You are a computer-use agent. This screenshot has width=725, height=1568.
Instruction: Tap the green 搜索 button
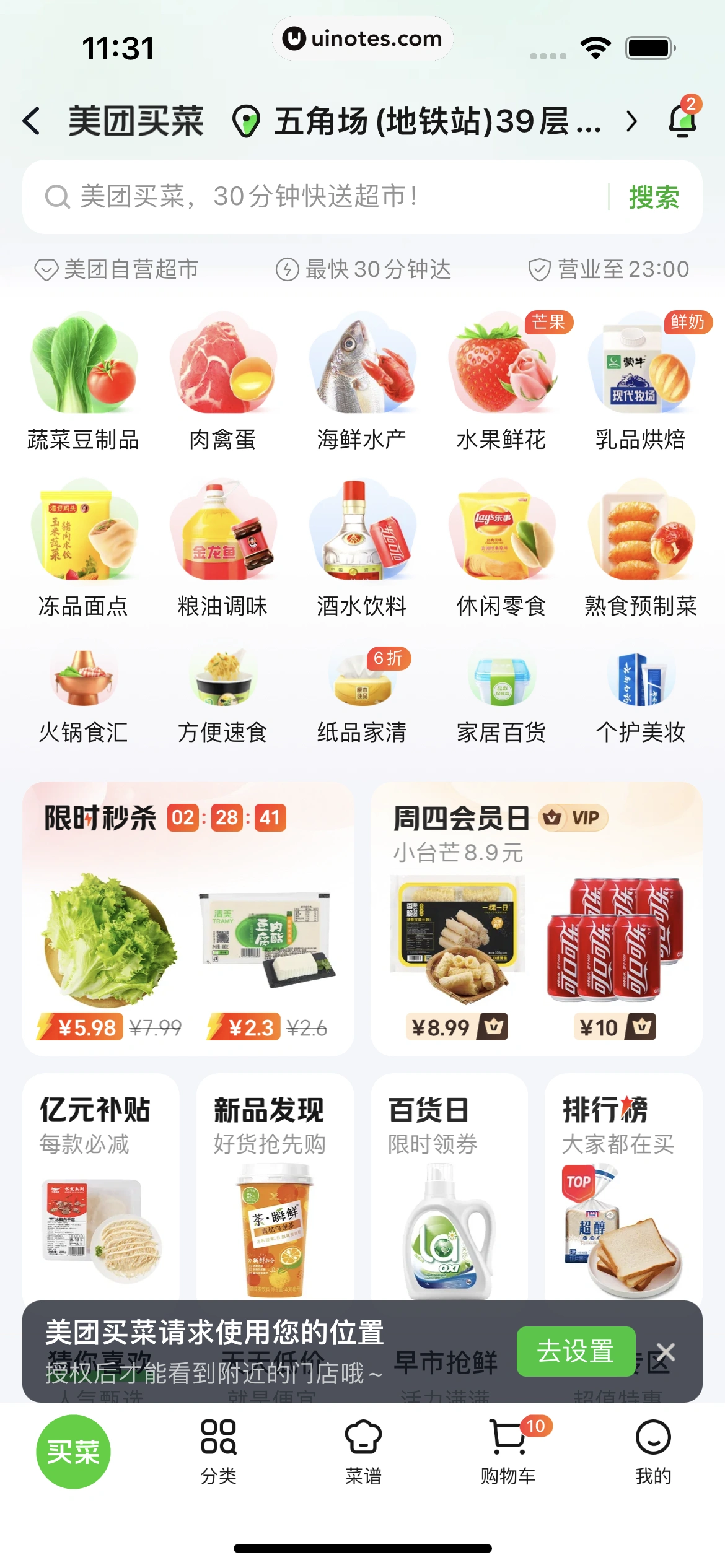(x=654, y=197)
